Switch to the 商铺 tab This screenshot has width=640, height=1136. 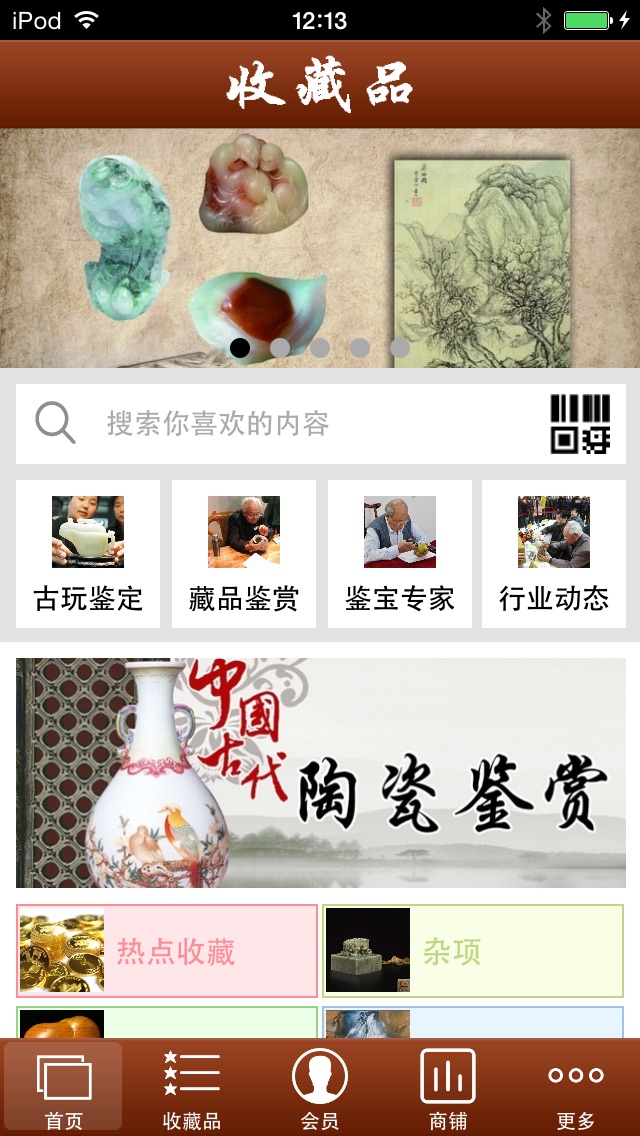(447, 1088)
